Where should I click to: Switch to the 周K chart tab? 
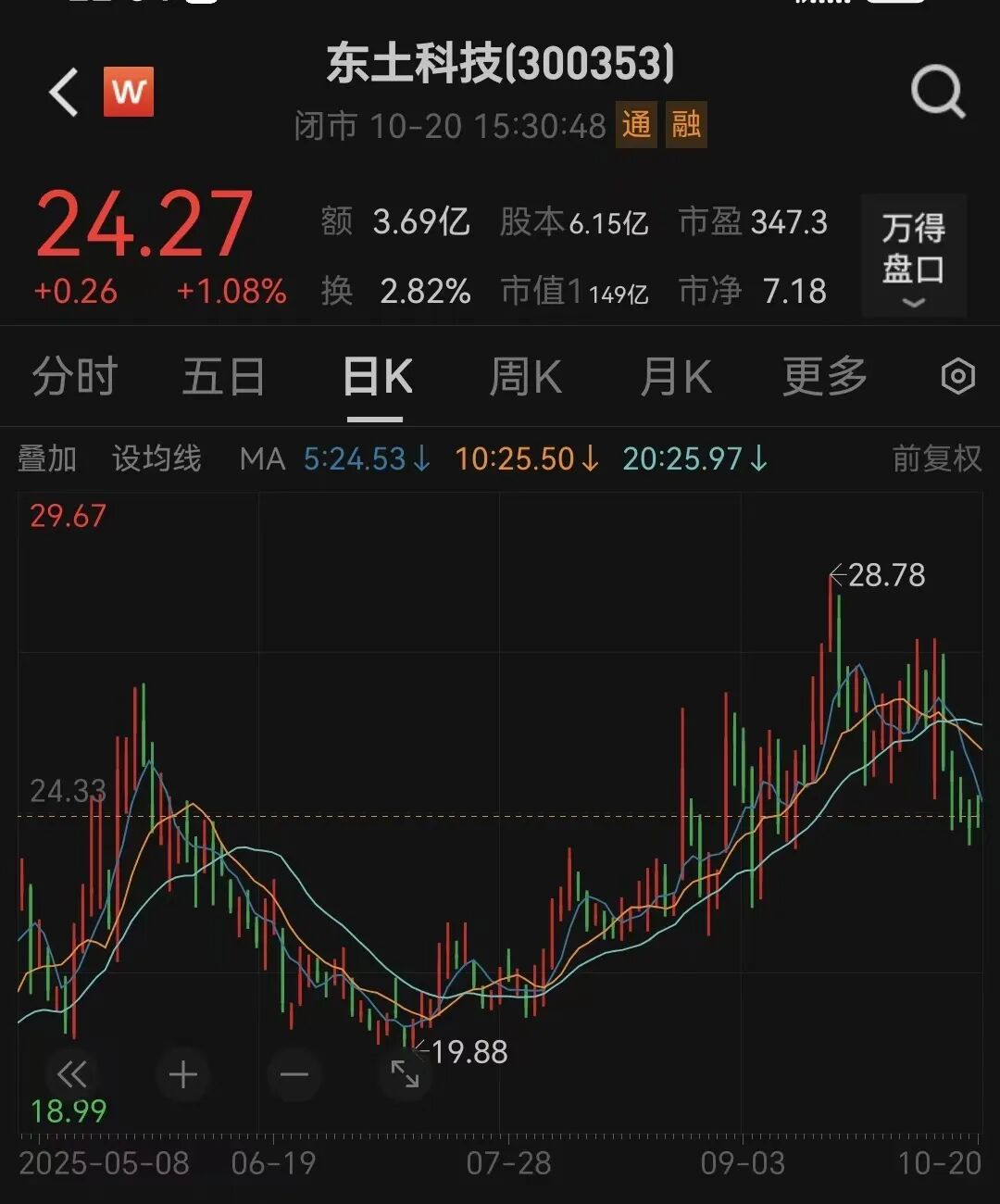pyautogui.click(x=525, y=378)
